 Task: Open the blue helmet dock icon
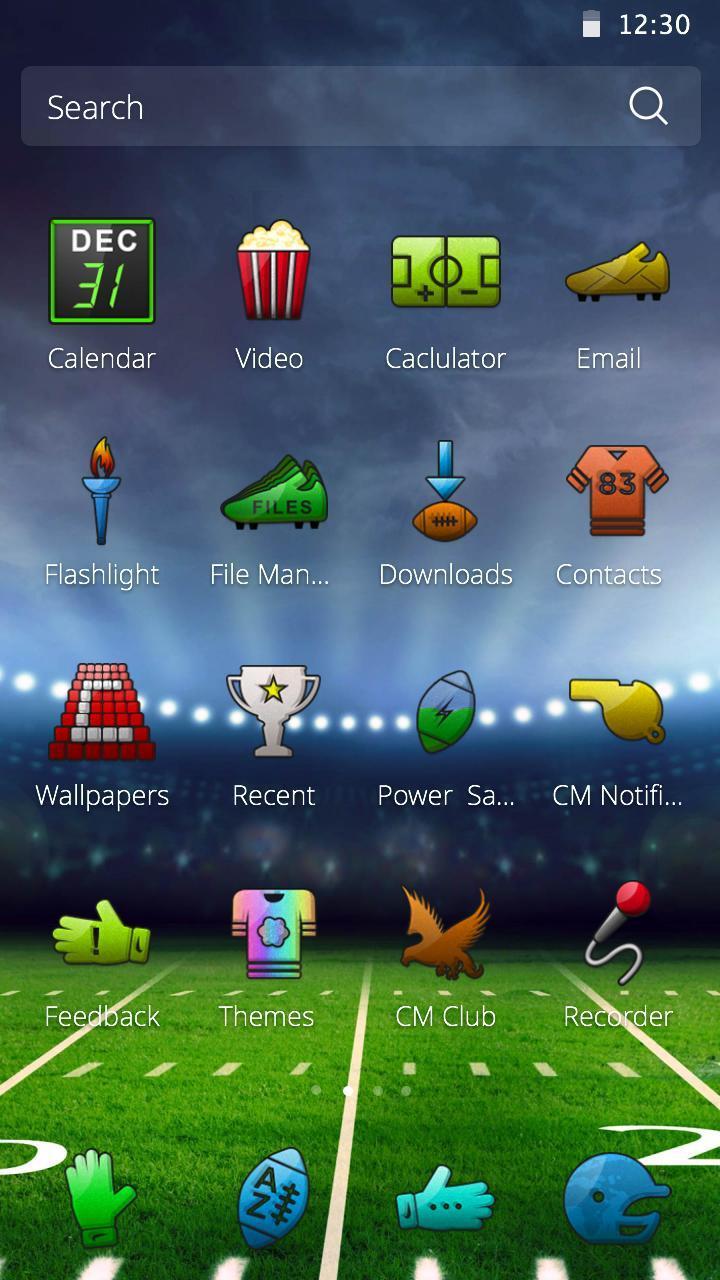point(615,1198)
